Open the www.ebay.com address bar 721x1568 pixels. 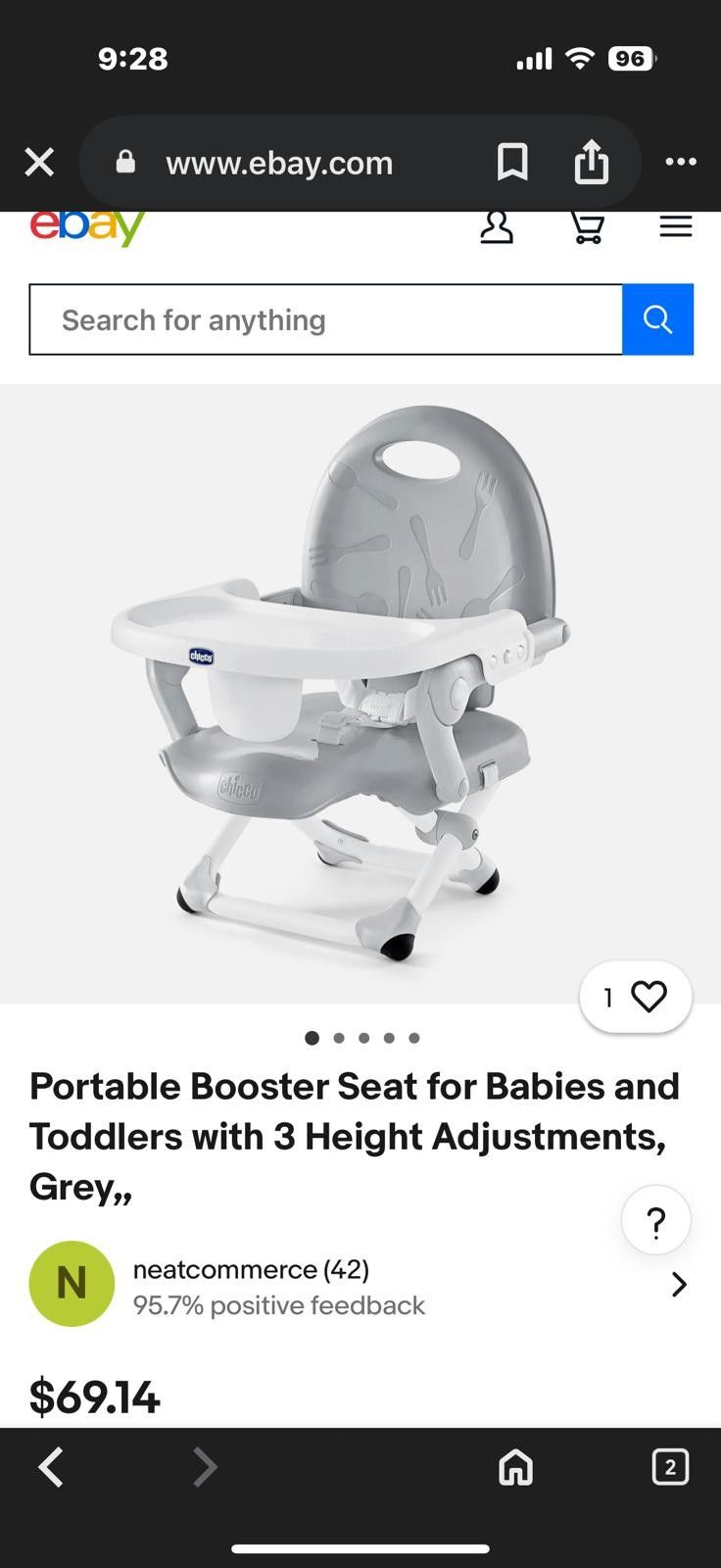pos(279,162)
